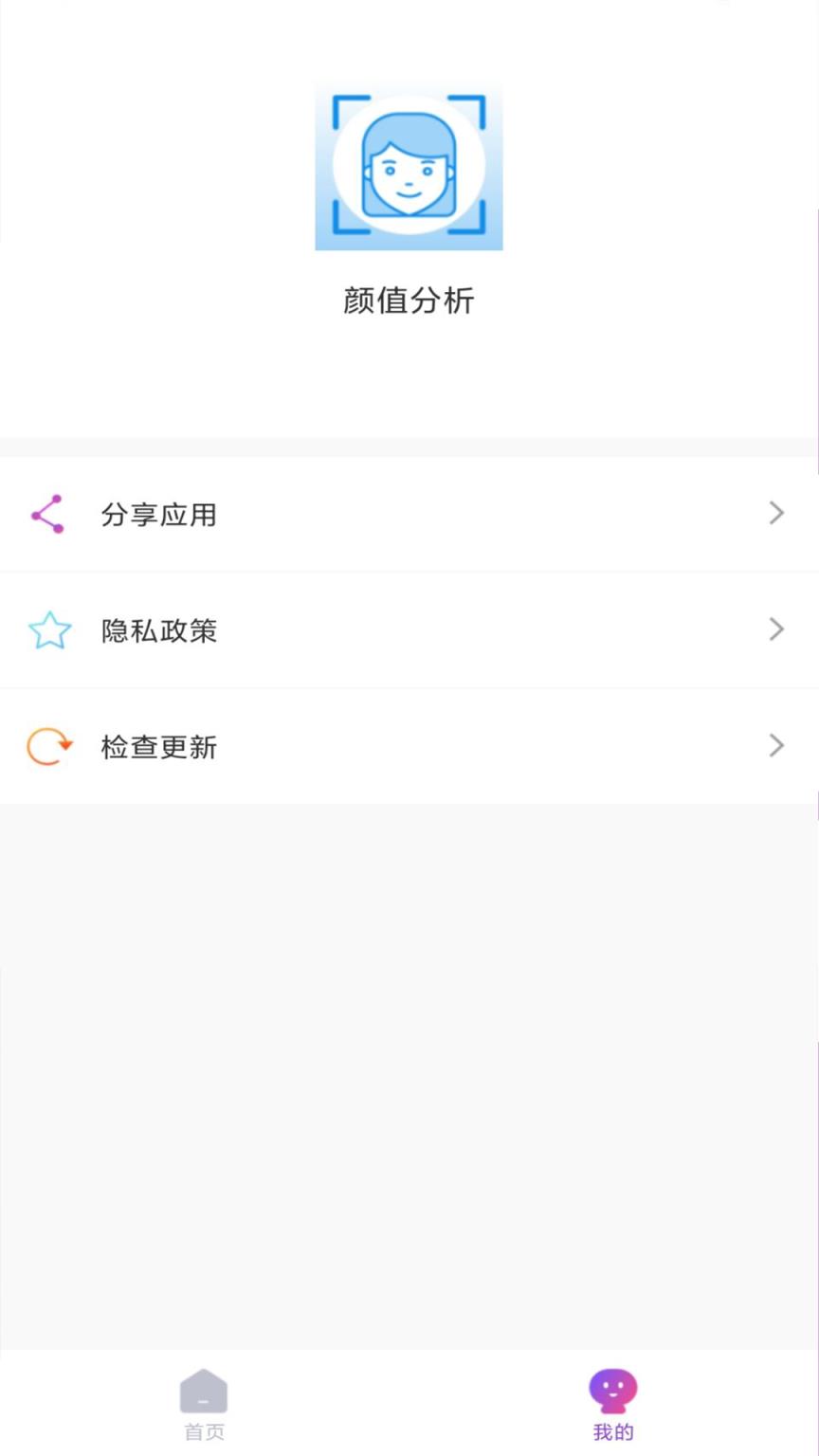Open the 分享应用 share option
The height and width of the screenshot is (1456, 819).
click(x=159, y=513)
